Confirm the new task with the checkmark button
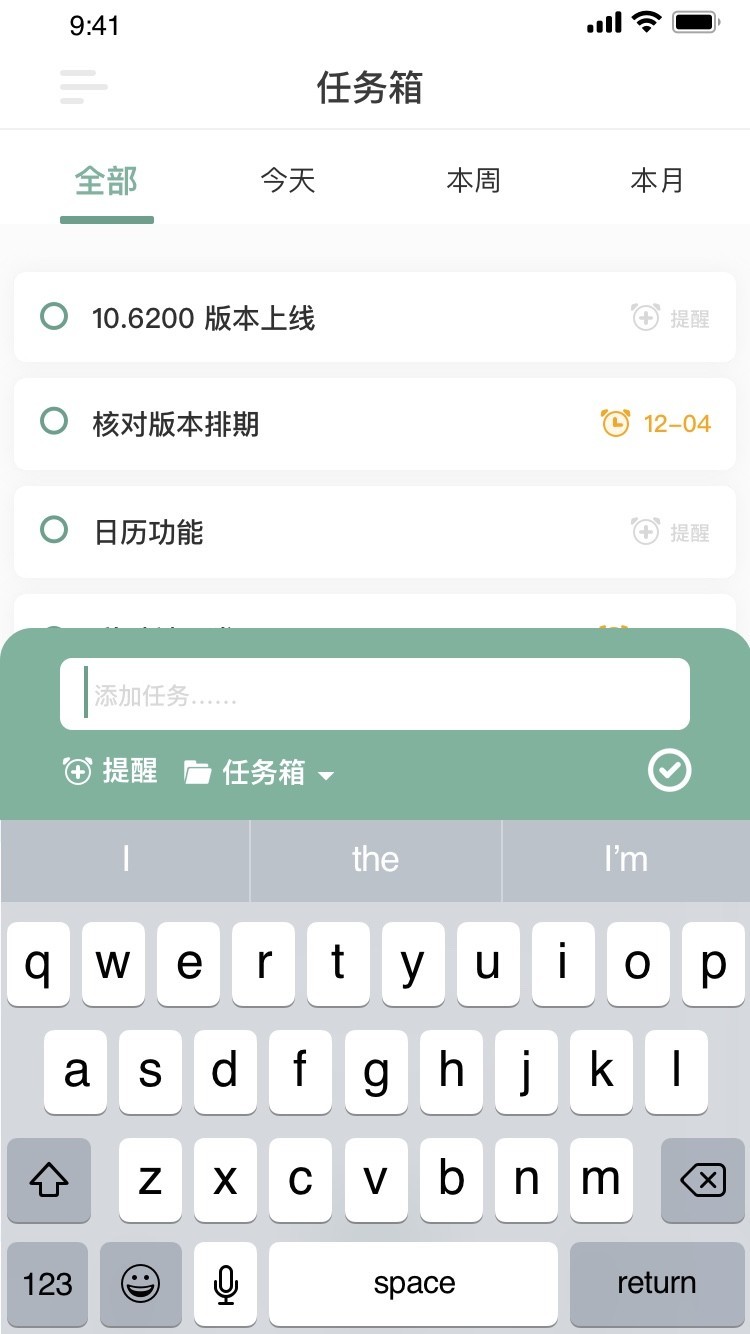This screenshot has height=1334, width=750. [x=669, y=771]
